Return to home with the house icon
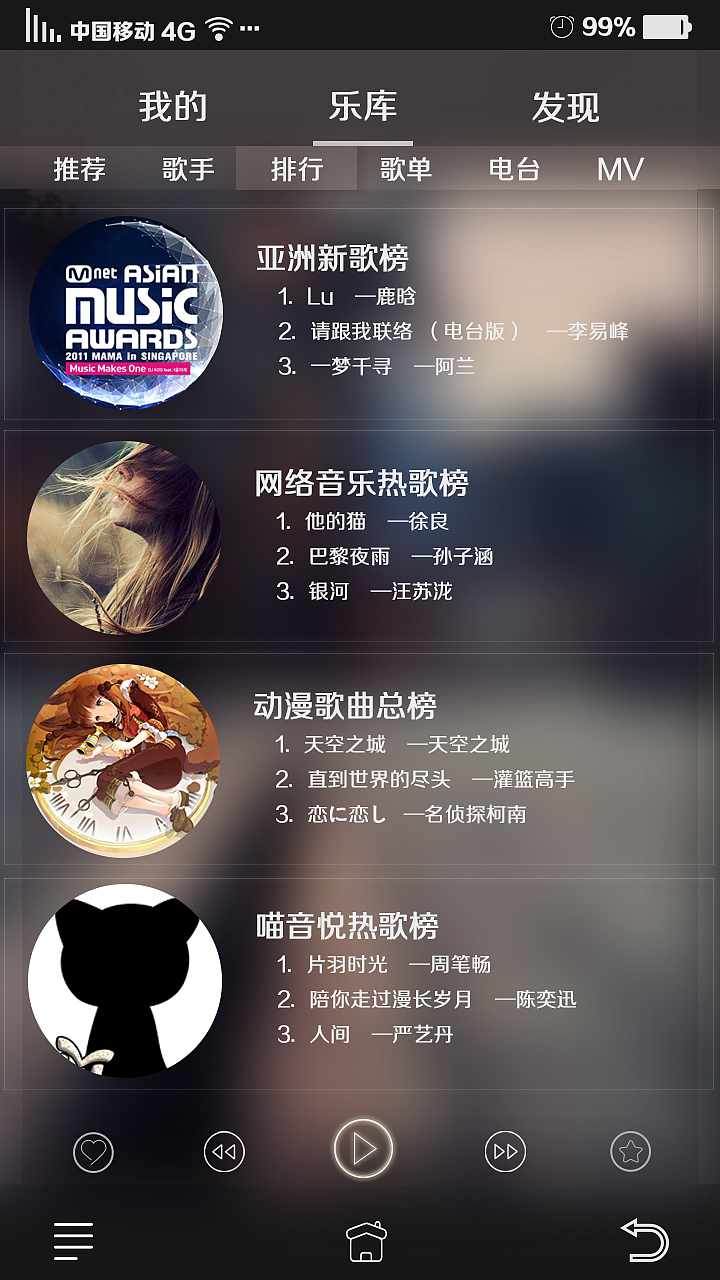Viewport: 720px width, 1280px height. click(363, 1240)
